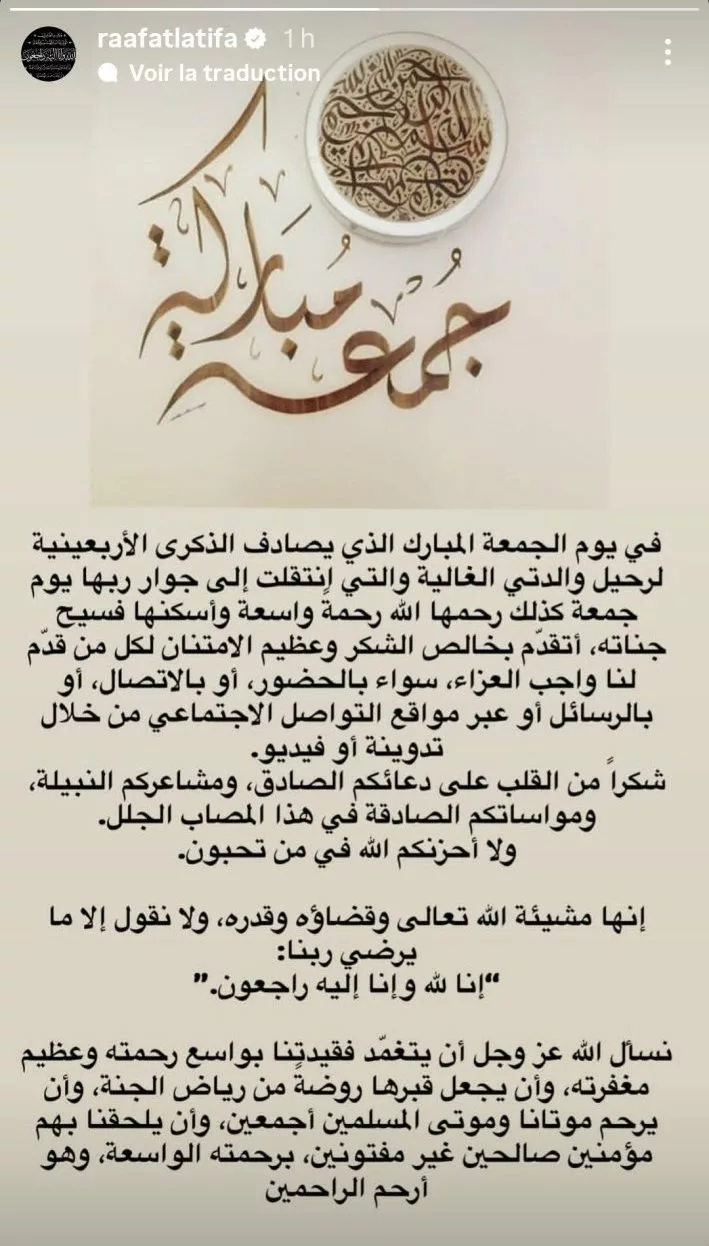The image size is (709, 1246).
Task: Open raafatlatifa's profile picture
Action: point(49,54)
